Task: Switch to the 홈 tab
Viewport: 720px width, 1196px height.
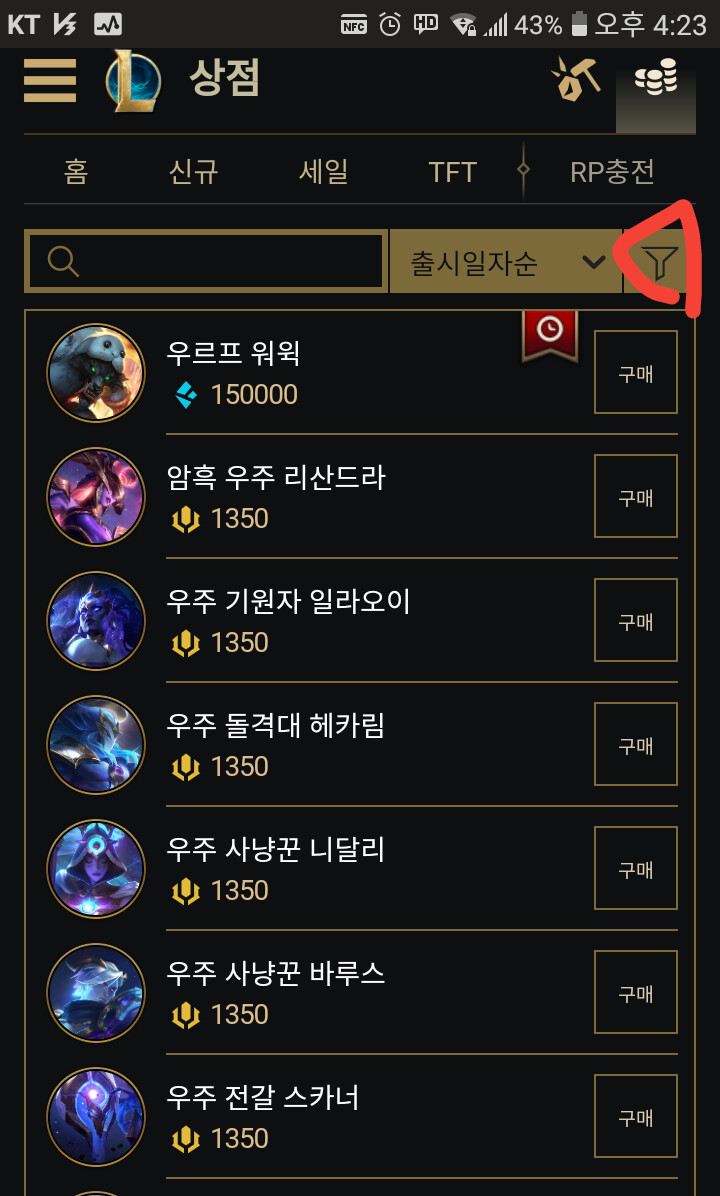Action: (x=76, y=171)
